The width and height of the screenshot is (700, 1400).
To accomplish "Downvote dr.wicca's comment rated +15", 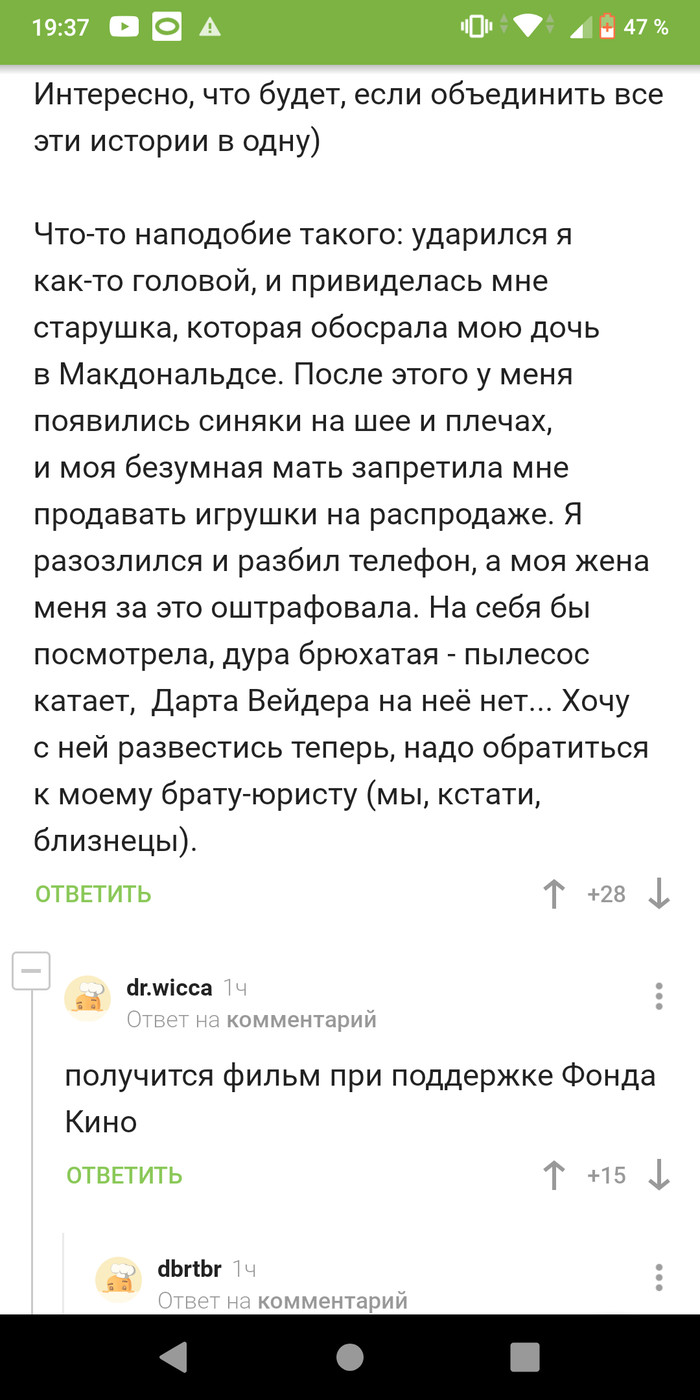I will [659, 1175].
